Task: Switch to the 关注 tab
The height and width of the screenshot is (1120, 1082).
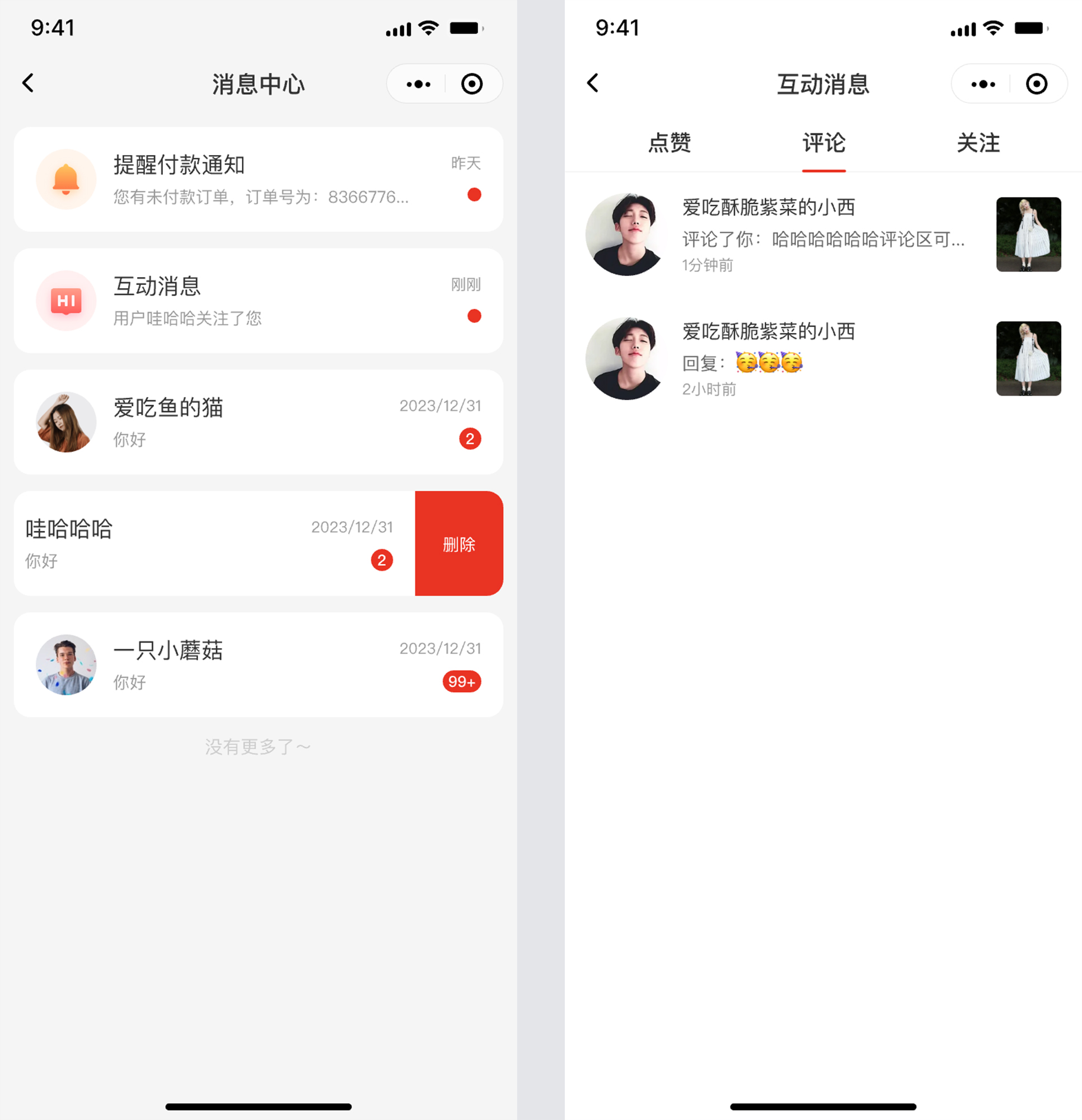Action: [x=978, y=143]
